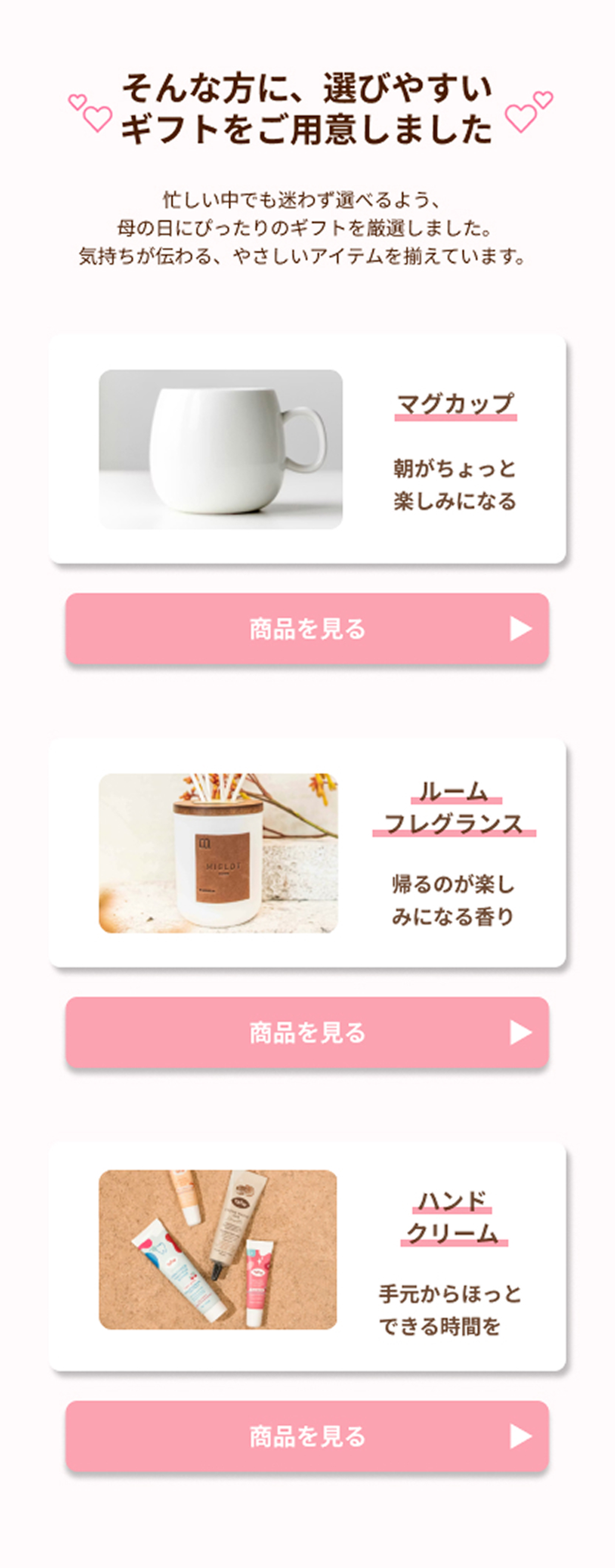The width and height of the screenshot is (615, 1568).
Task: View the product under ルームフレグランス
Action: pyautogui.click(x=307, y=1033)
